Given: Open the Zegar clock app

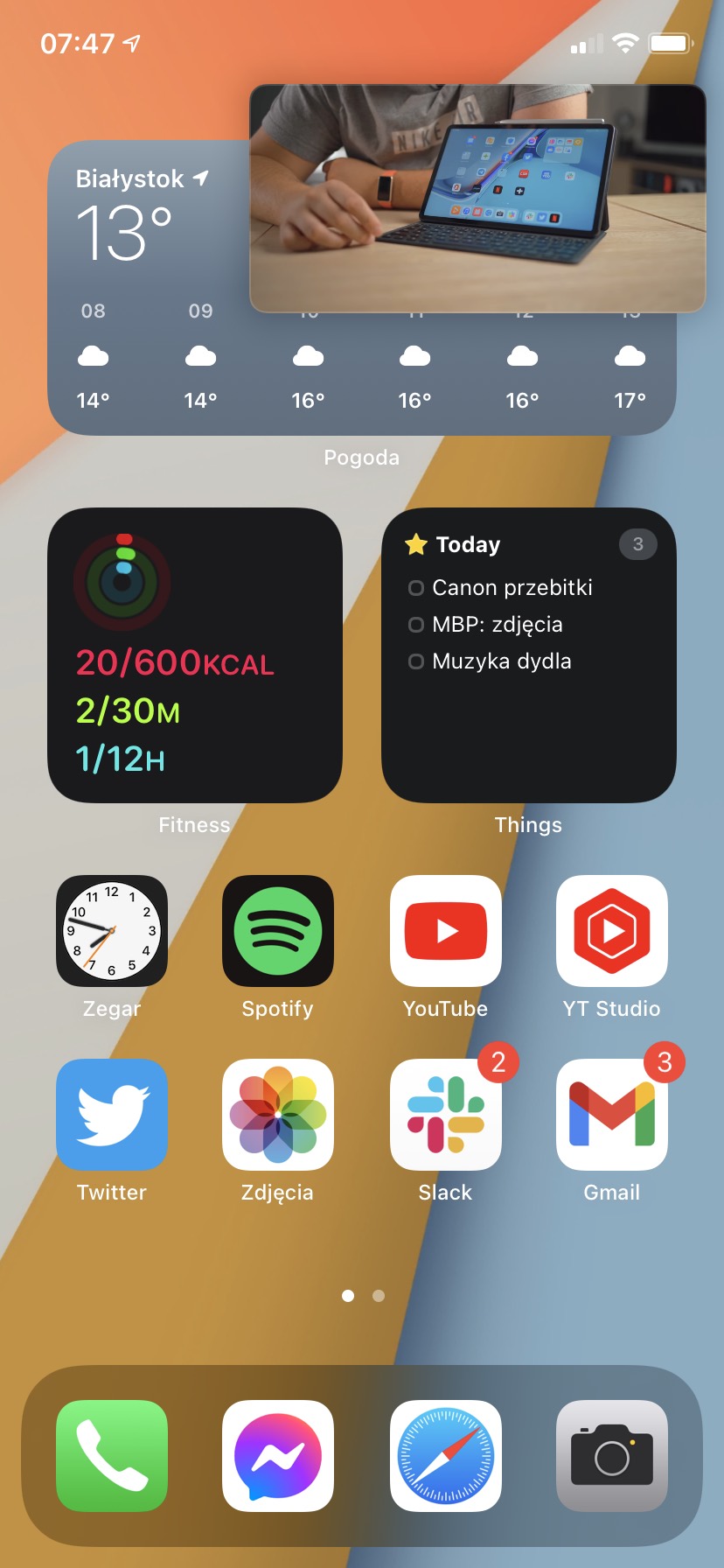Looking at the screenshot, I should click(112, 931).
